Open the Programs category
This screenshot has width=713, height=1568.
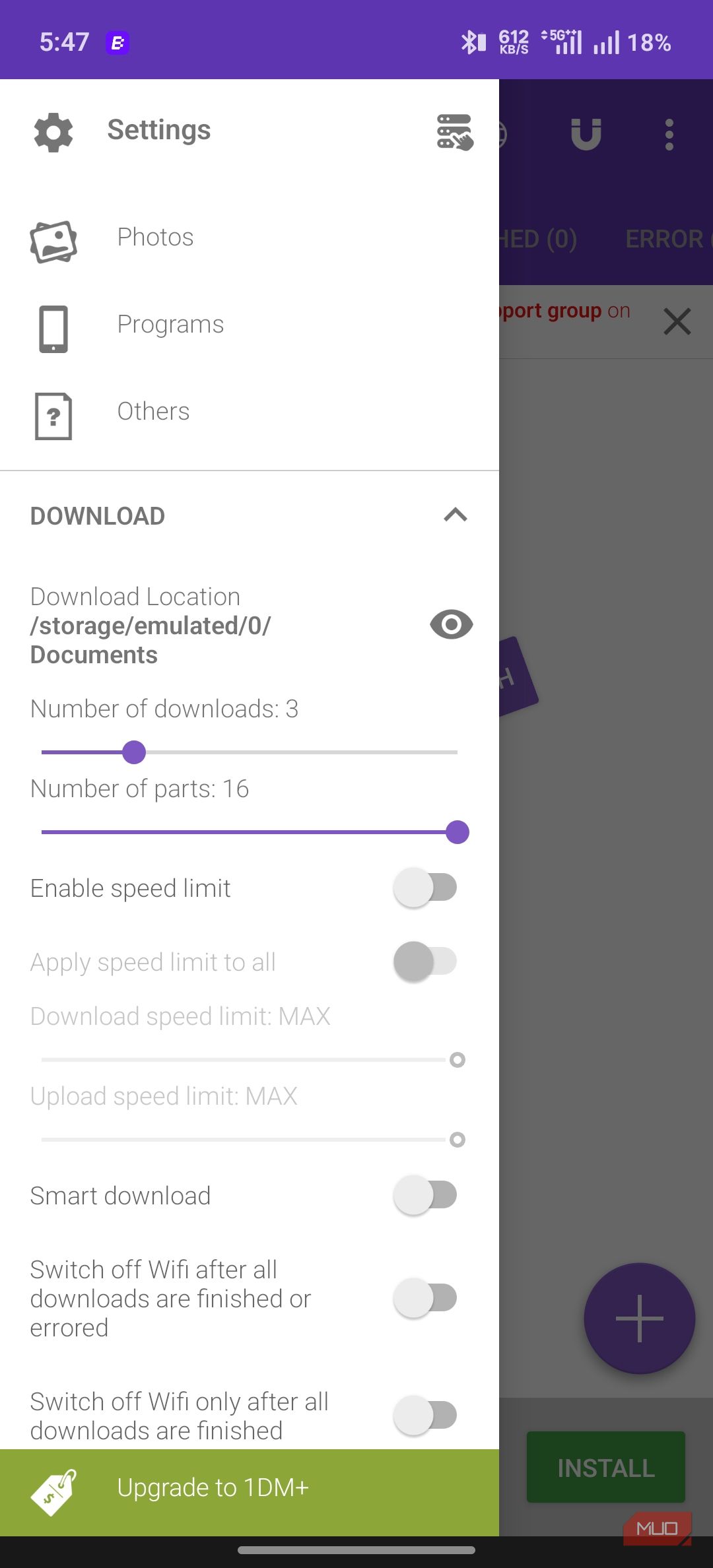coord(250,325)
